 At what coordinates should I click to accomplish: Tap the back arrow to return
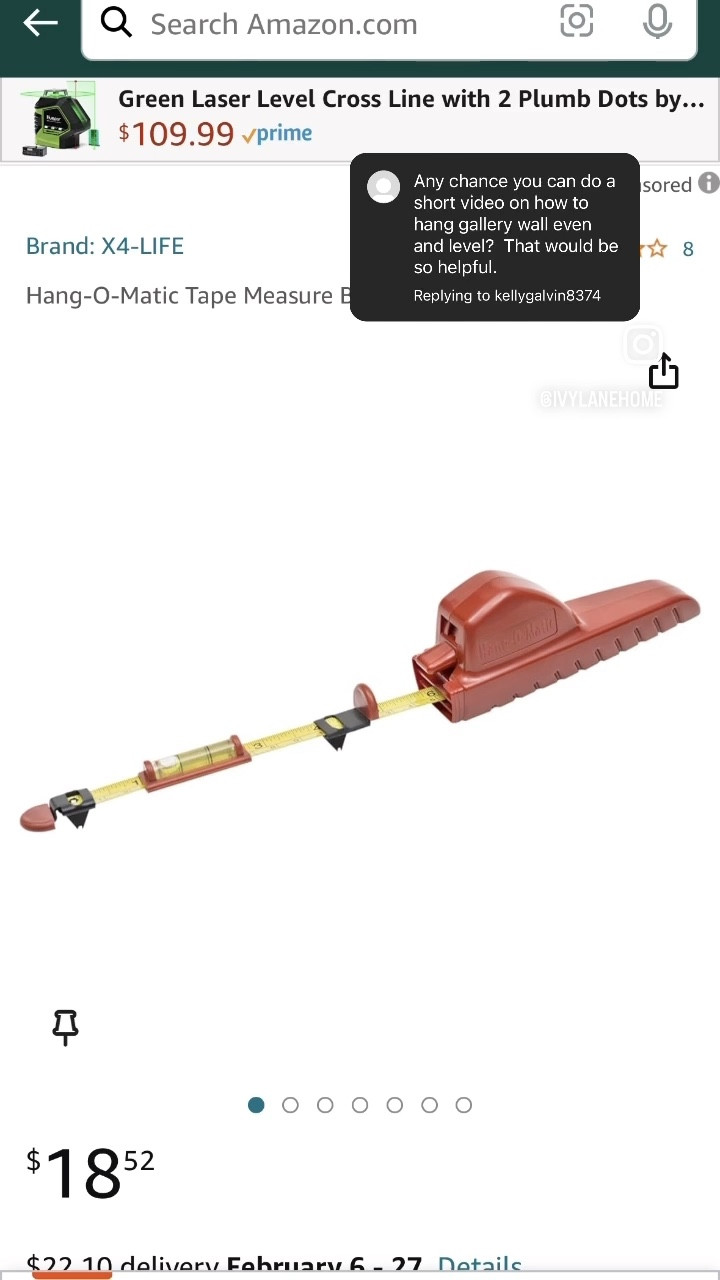point(38,22)
